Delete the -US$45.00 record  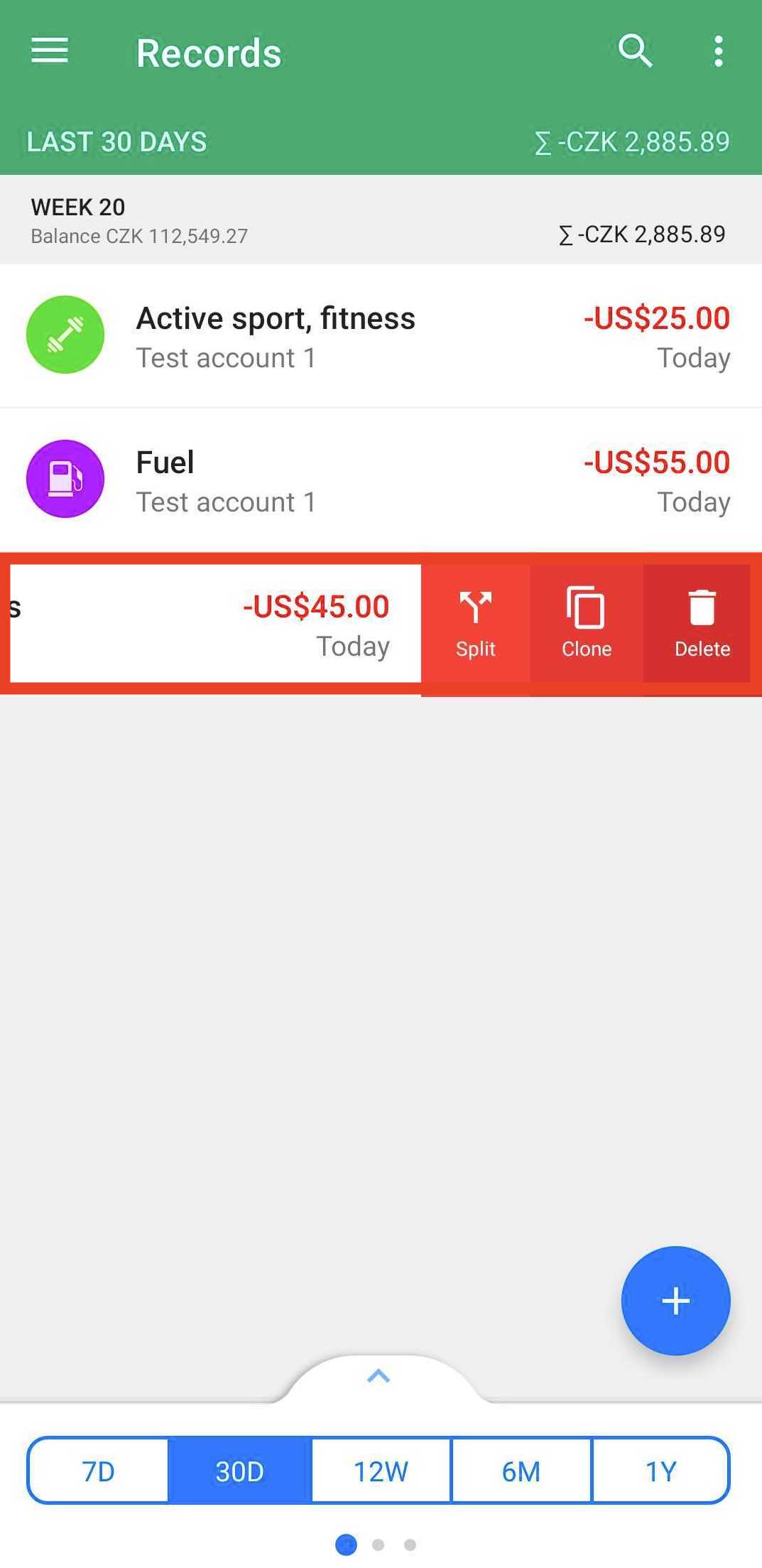tap(702, 624)
